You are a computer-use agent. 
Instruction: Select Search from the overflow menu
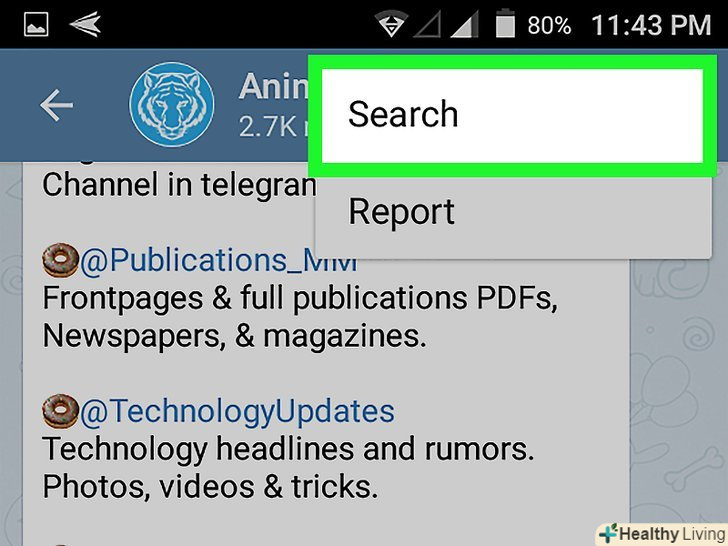pyautogui.click(x=510, y=115)
